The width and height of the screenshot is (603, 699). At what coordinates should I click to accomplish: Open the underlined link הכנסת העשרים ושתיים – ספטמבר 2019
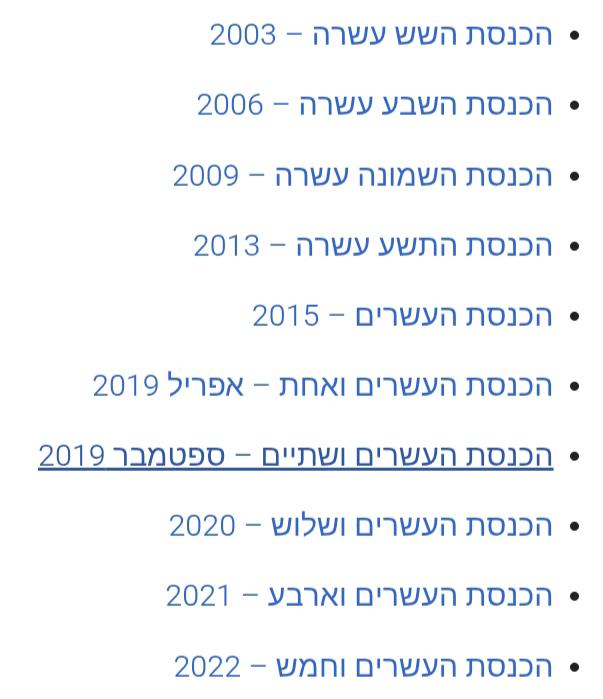pyautogui.click(x=295, y=456)
